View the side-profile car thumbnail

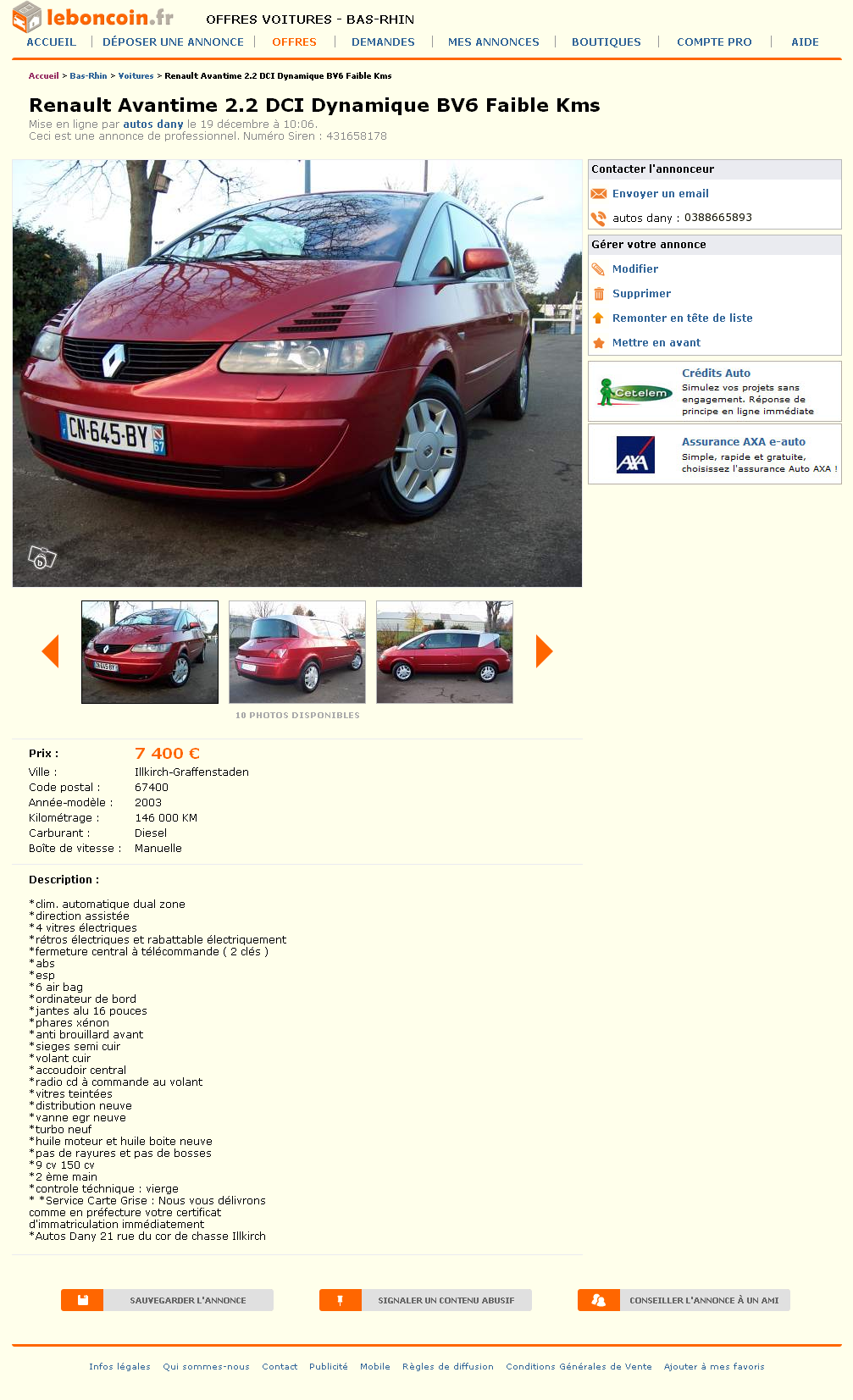[444, 652]
